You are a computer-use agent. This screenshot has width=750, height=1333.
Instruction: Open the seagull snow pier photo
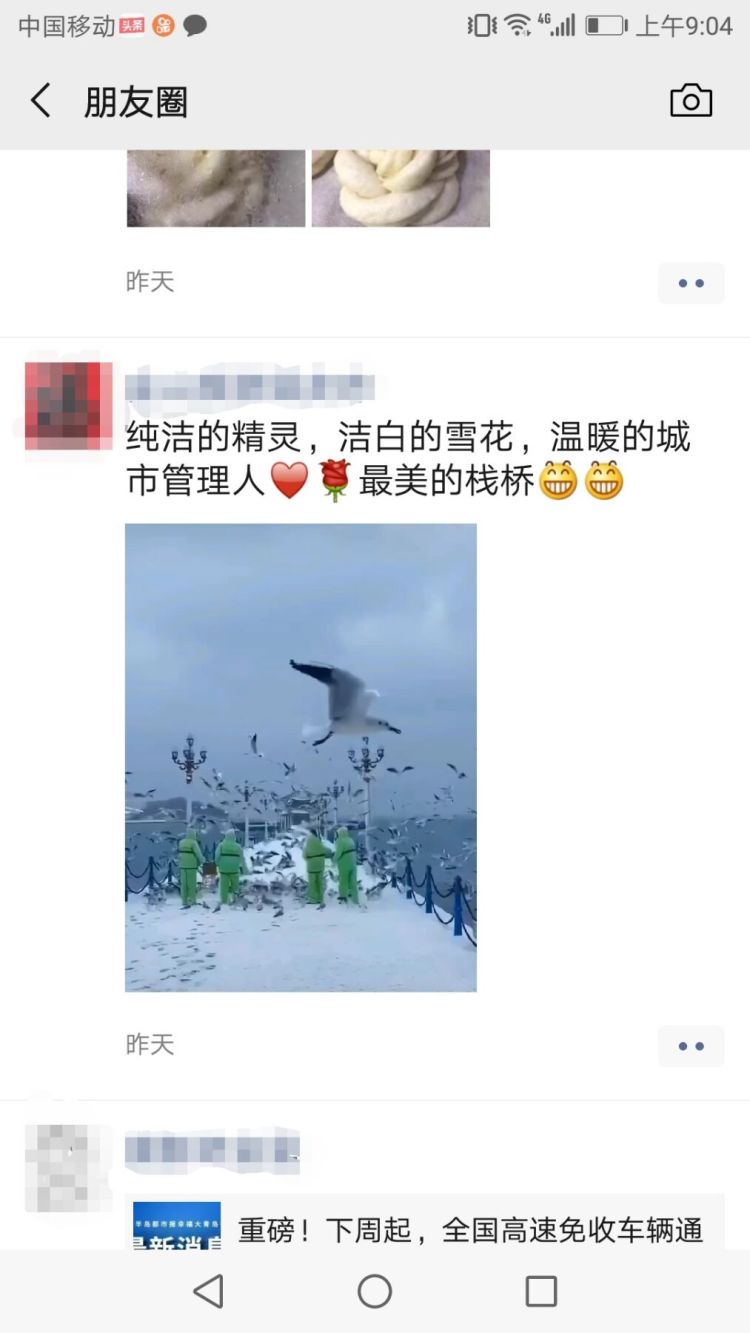pos(300,757)
